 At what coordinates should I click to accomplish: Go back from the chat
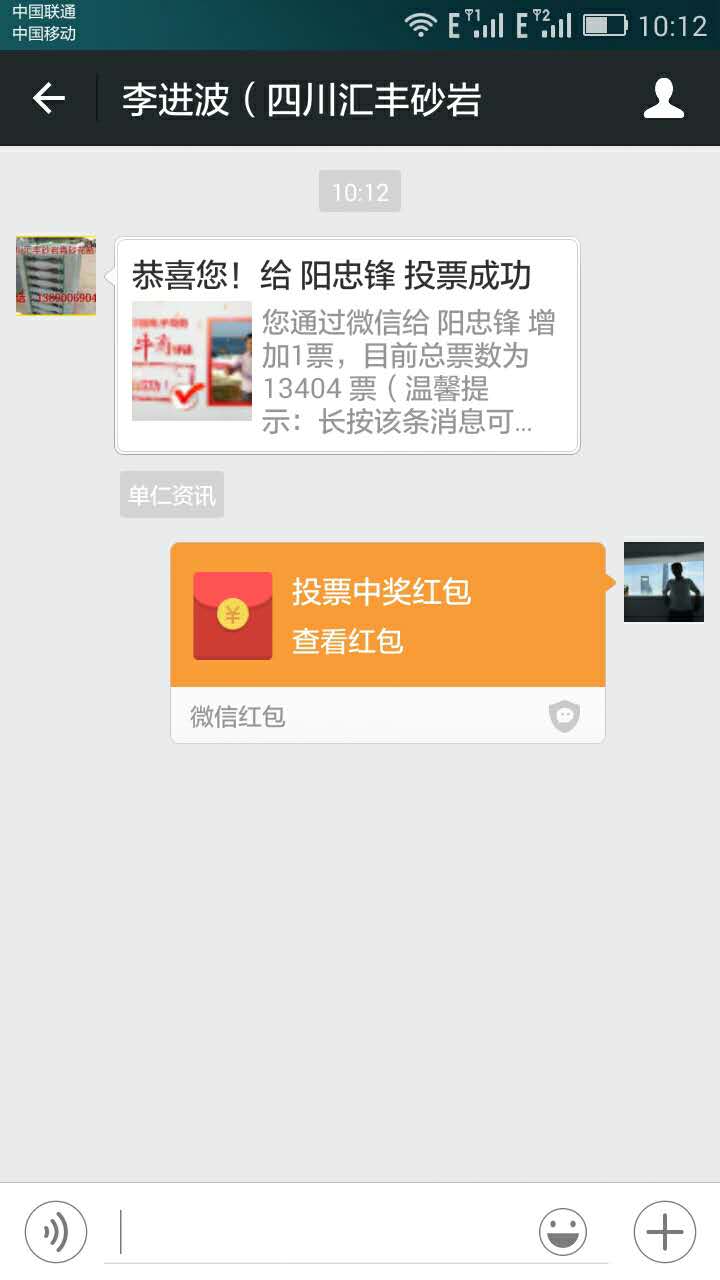pyautogui.click(x=48, y=98)
